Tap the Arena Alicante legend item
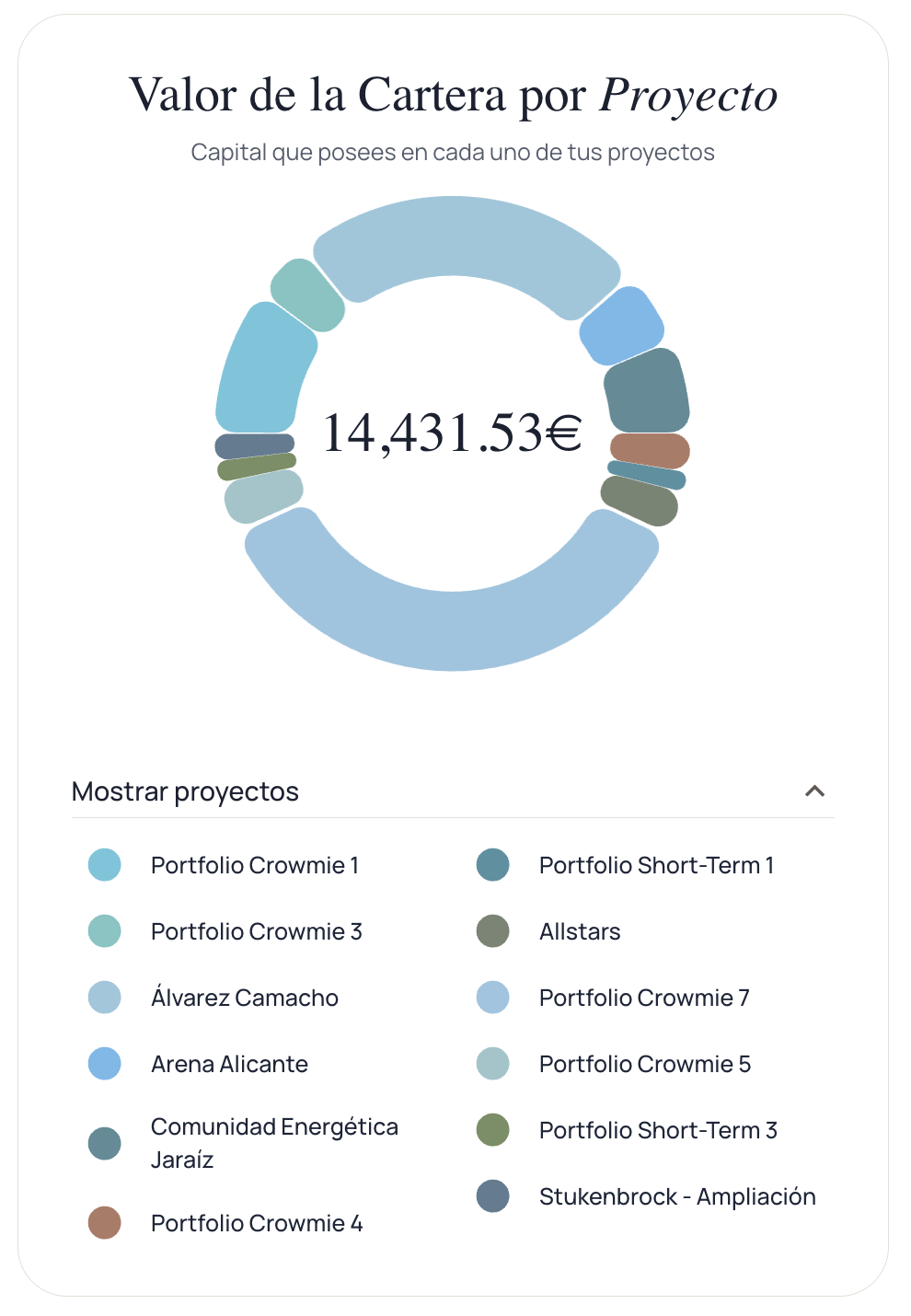 pyautogui.click(x=198, y=1064)
